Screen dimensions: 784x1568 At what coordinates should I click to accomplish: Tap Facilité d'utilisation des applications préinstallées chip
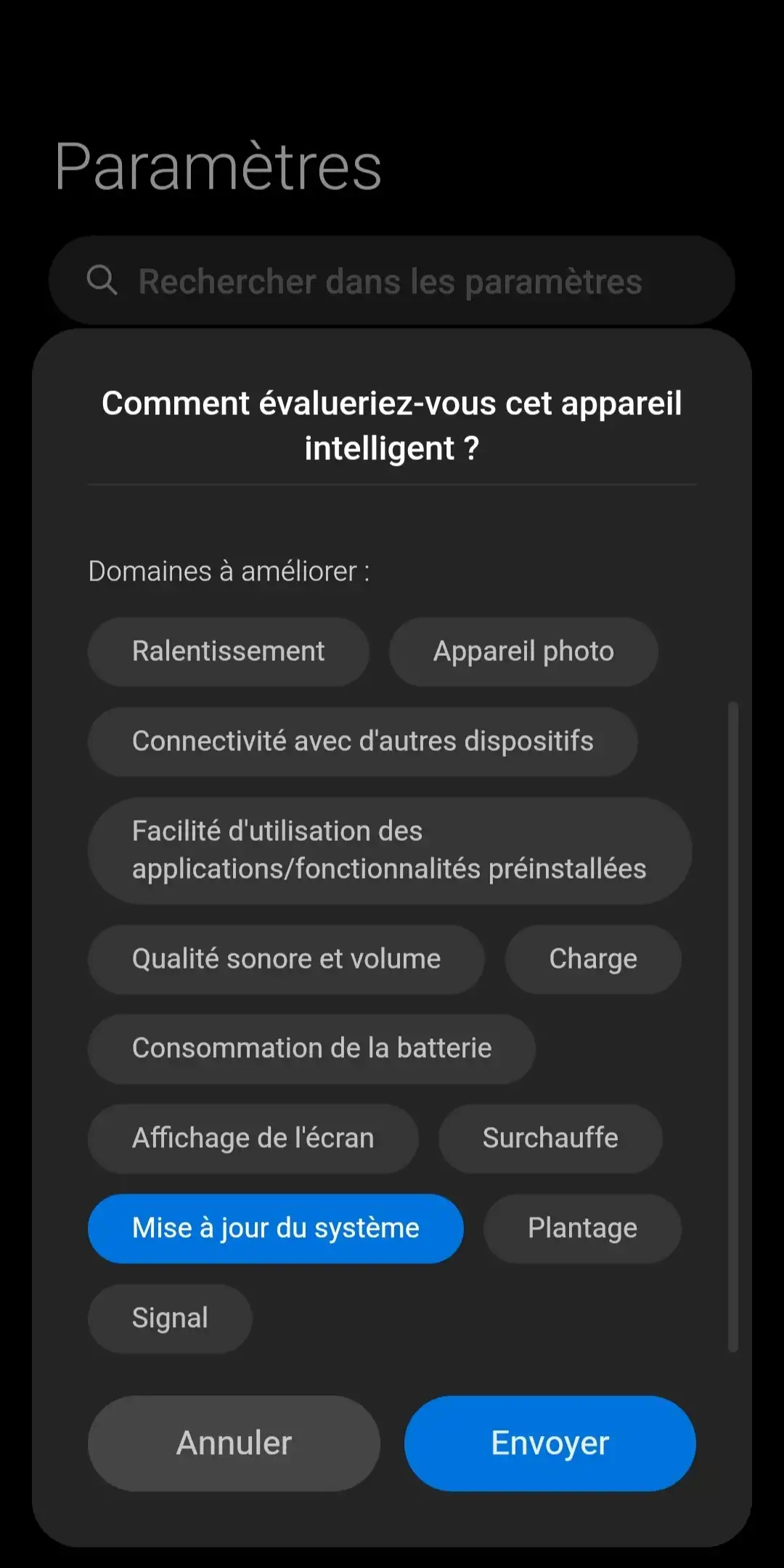pyautogui.click(x=390, y=850)
